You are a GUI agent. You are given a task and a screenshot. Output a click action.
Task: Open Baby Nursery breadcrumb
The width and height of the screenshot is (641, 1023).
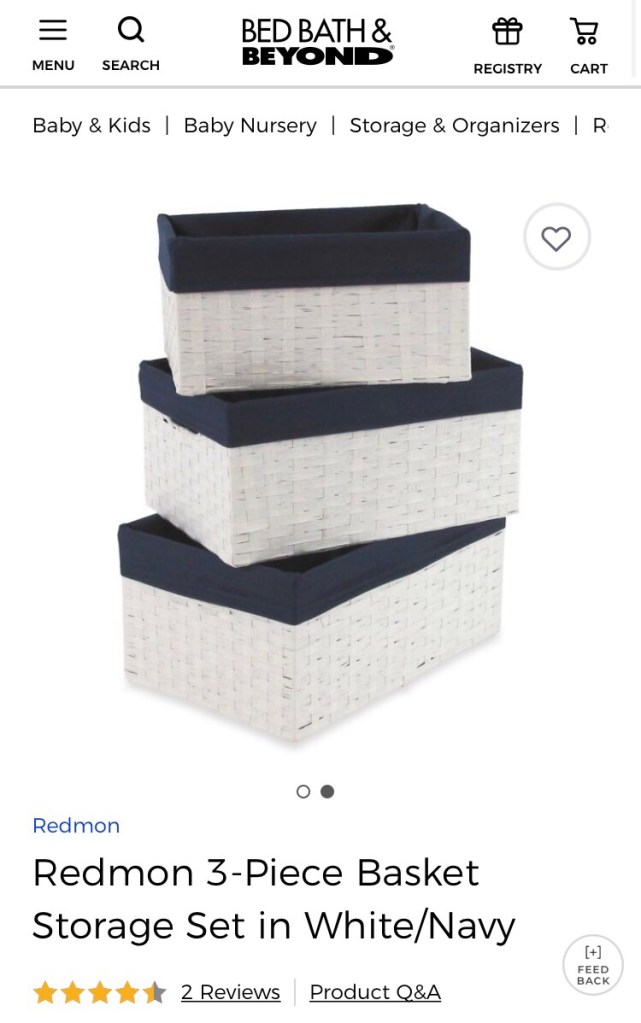(250, 126)
